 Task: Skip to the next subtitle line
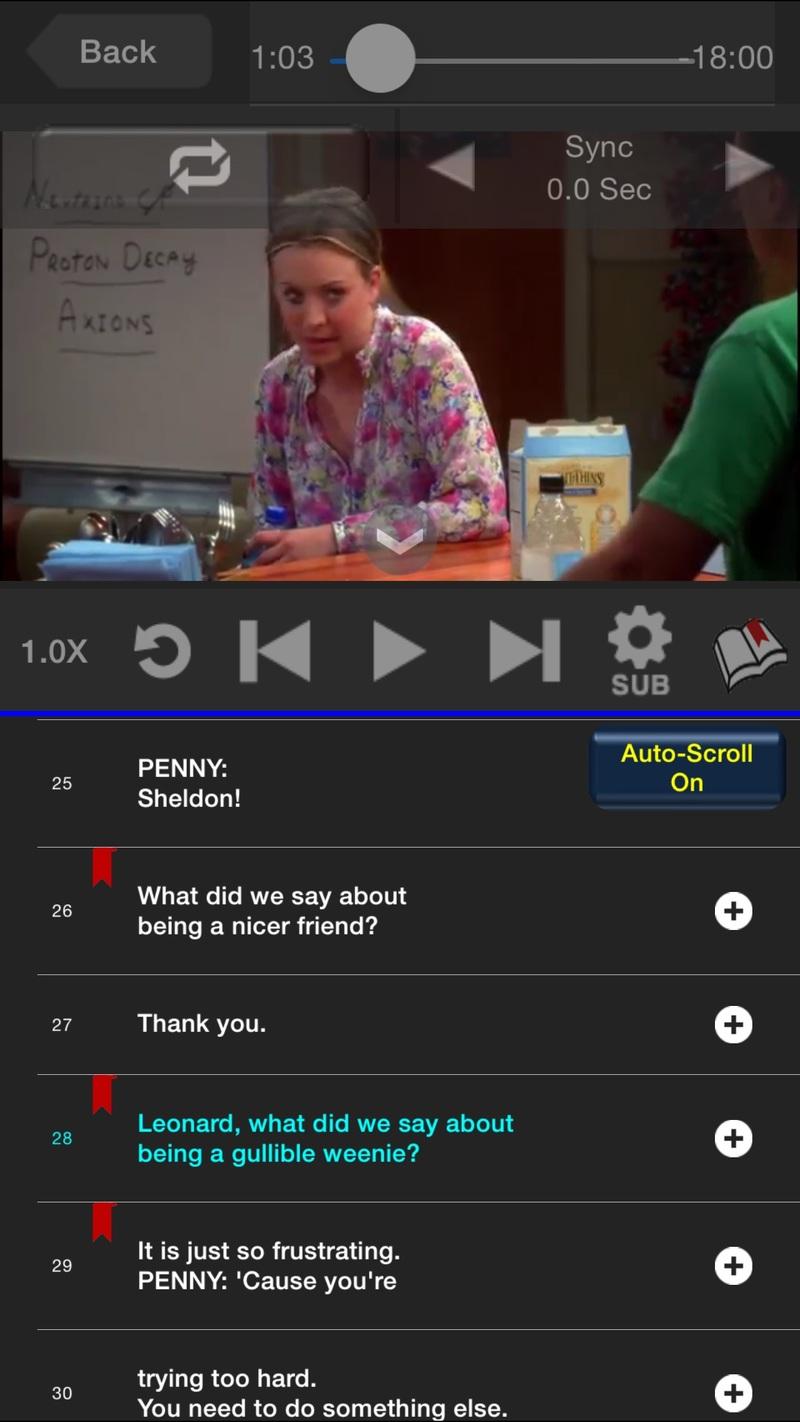[x=524, y=652]
